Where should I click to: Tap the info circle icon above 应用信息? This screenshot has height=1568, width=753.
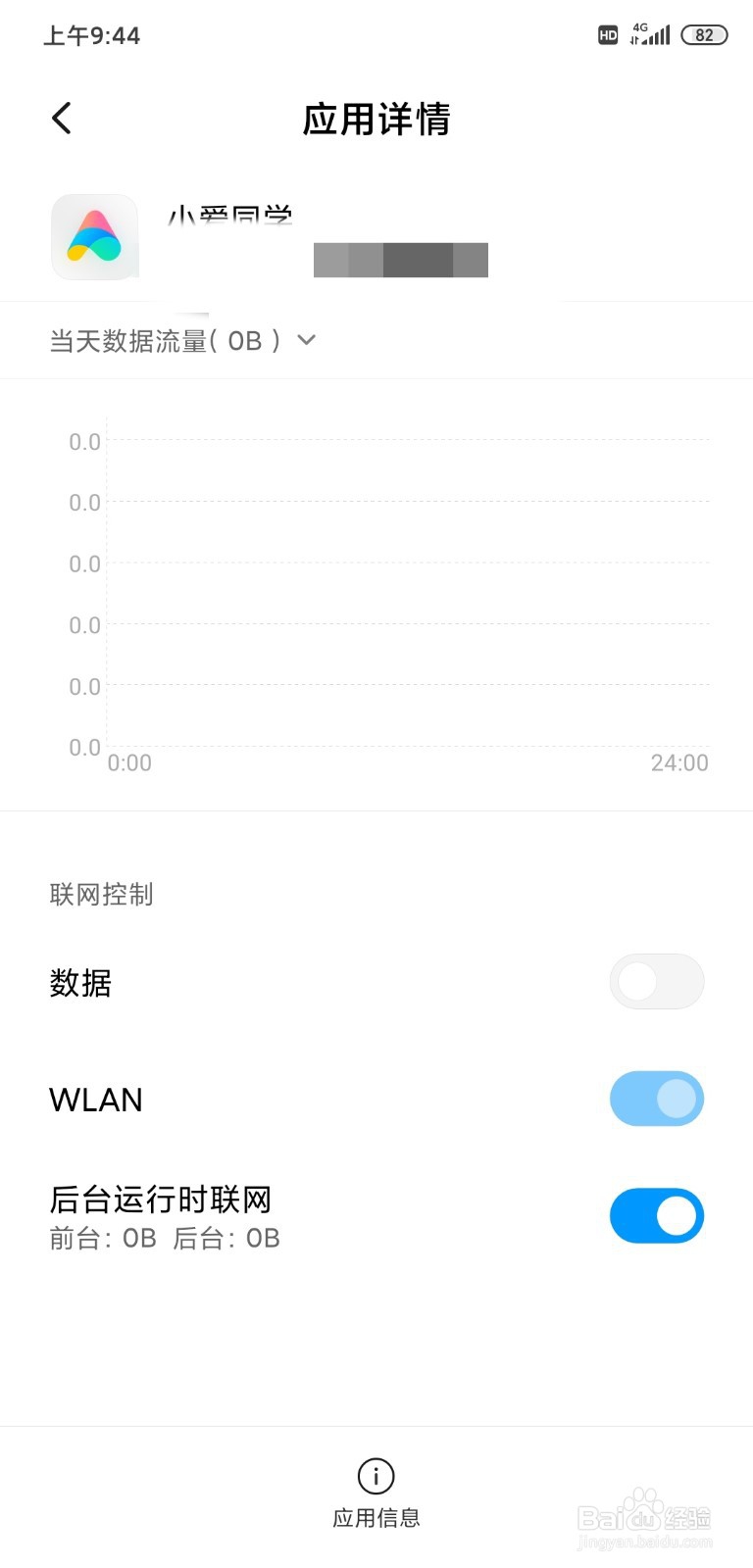[376, 1476]
